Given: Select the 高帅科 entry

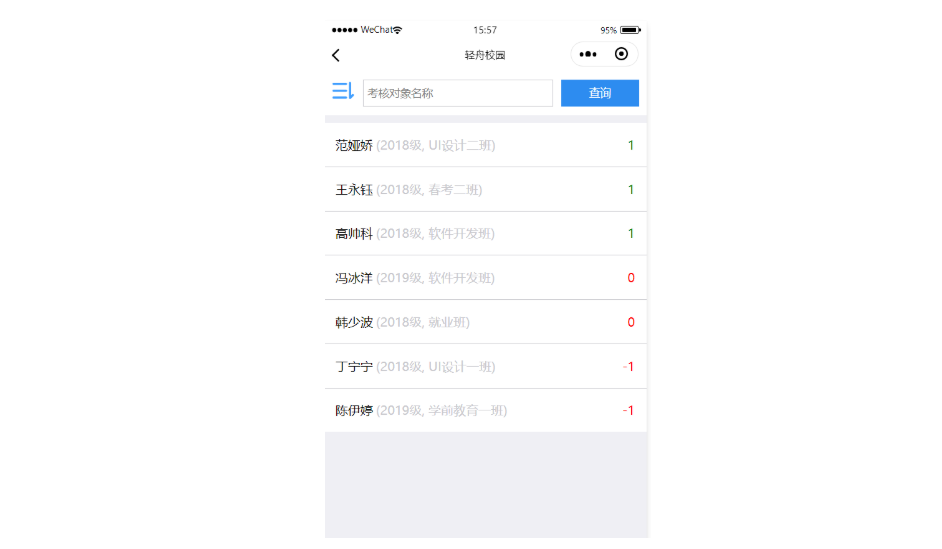Looking at the screenshot, I should [485, 234].
